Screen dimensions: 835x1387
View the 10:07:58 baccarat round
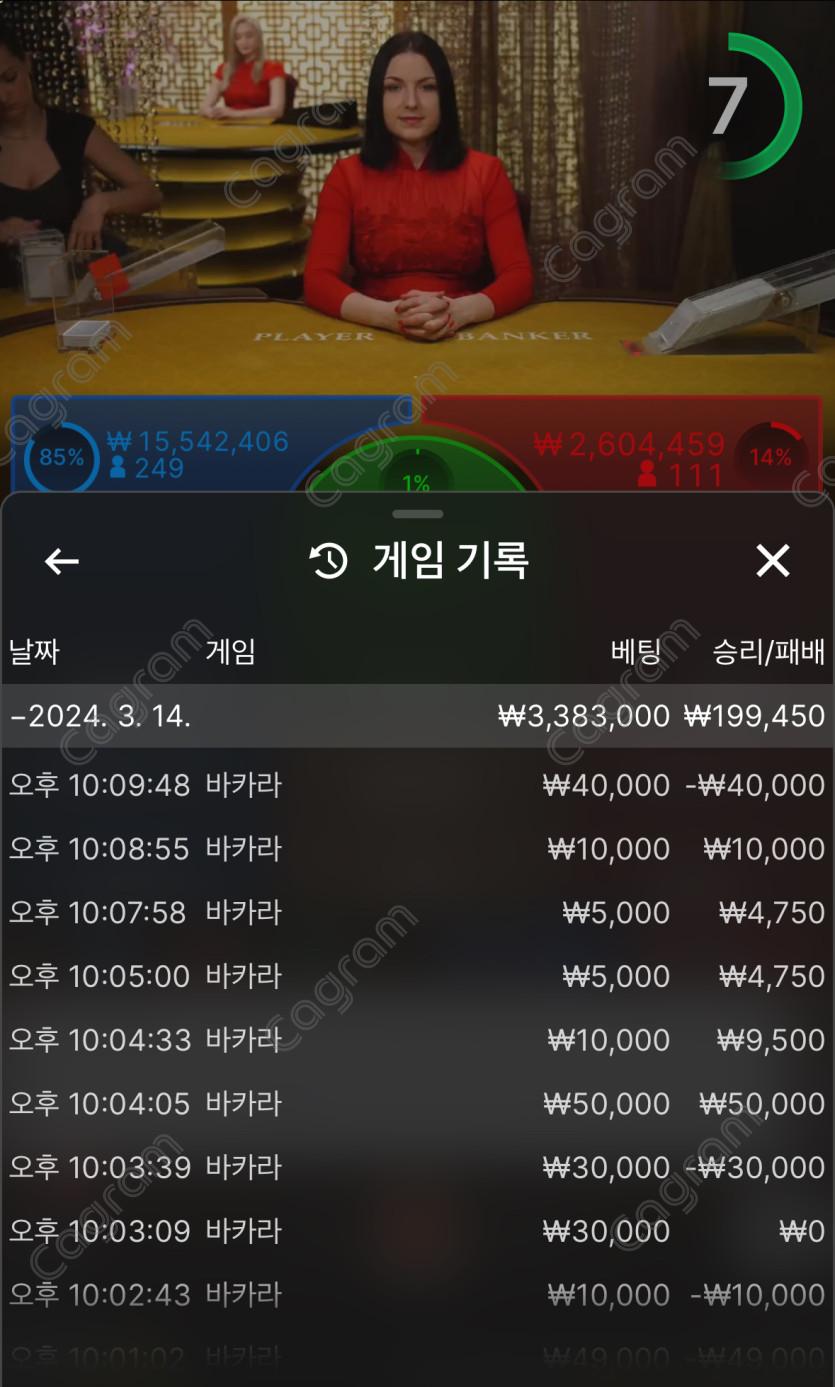click(417, 912)
